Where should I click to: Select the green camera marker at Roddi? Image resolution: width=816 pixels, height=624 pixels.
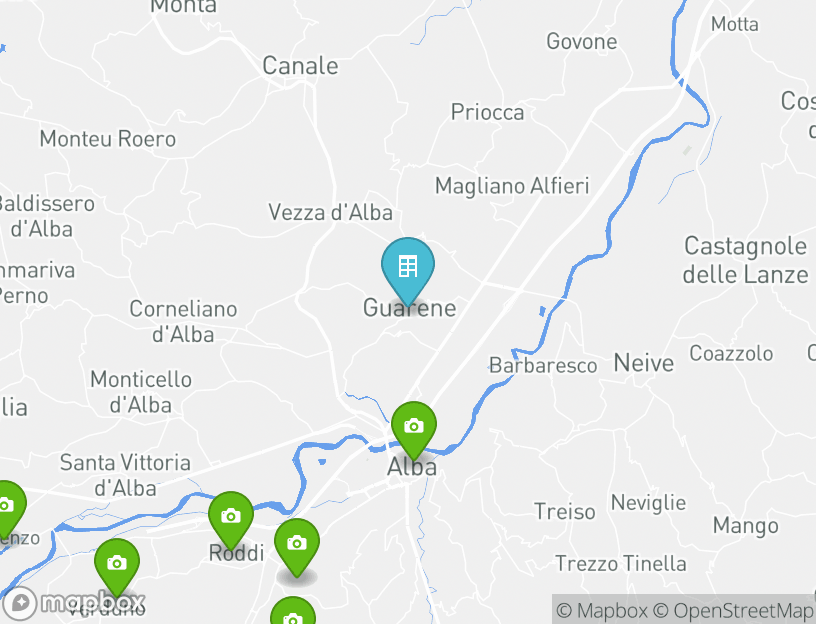click(x=231, y=517)
